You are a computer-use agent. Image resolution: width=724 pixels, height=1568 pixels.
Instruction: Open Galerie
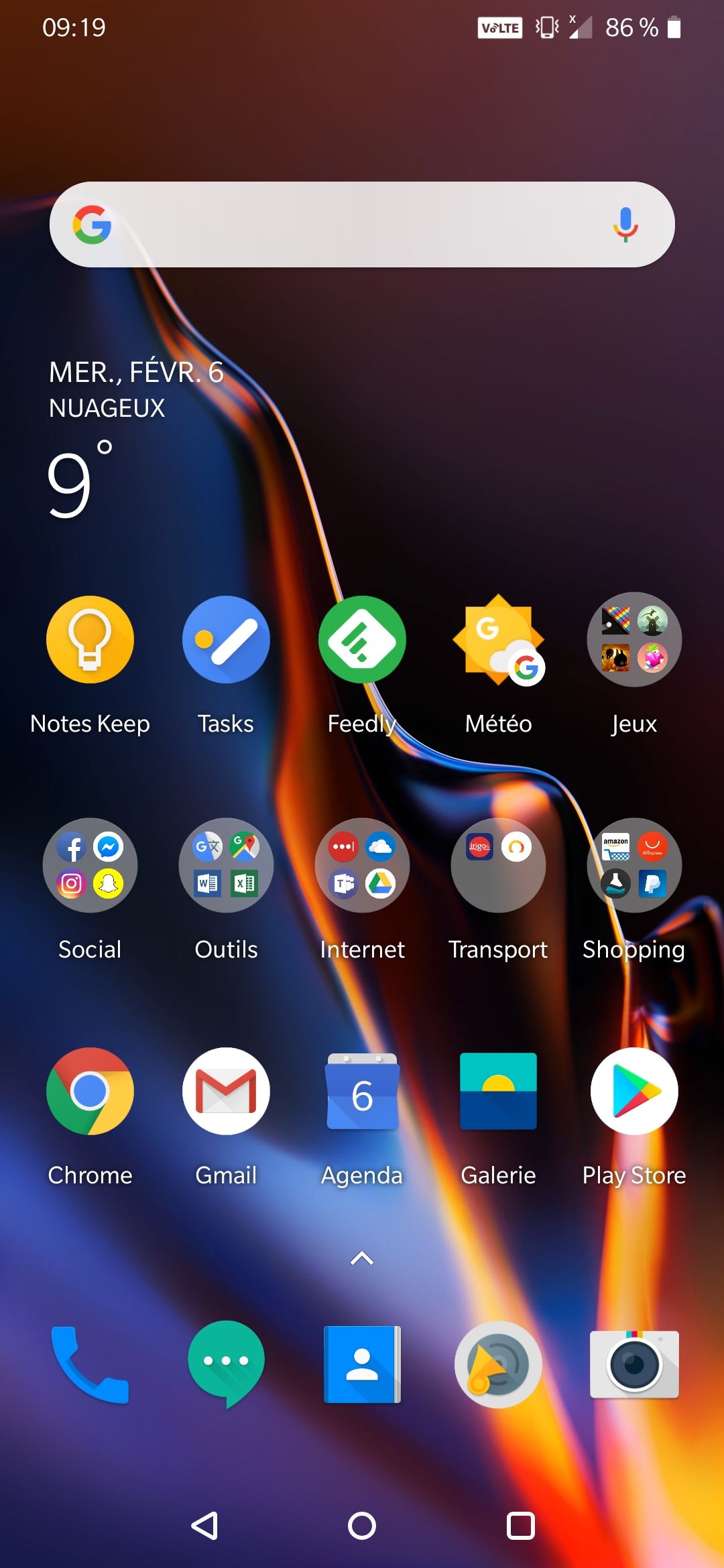point(498,1091)
